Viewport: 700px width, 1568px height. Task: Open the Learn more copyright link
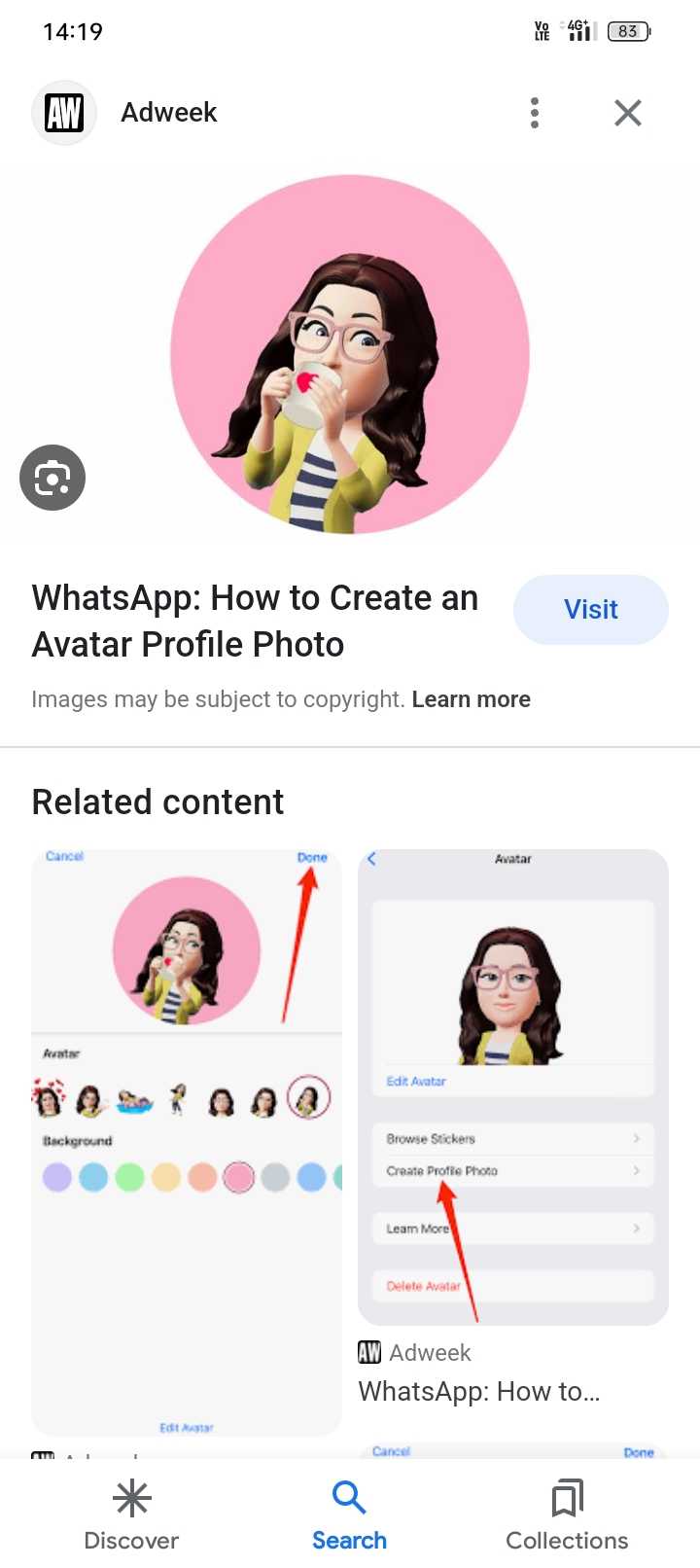(x=471, y=699)
